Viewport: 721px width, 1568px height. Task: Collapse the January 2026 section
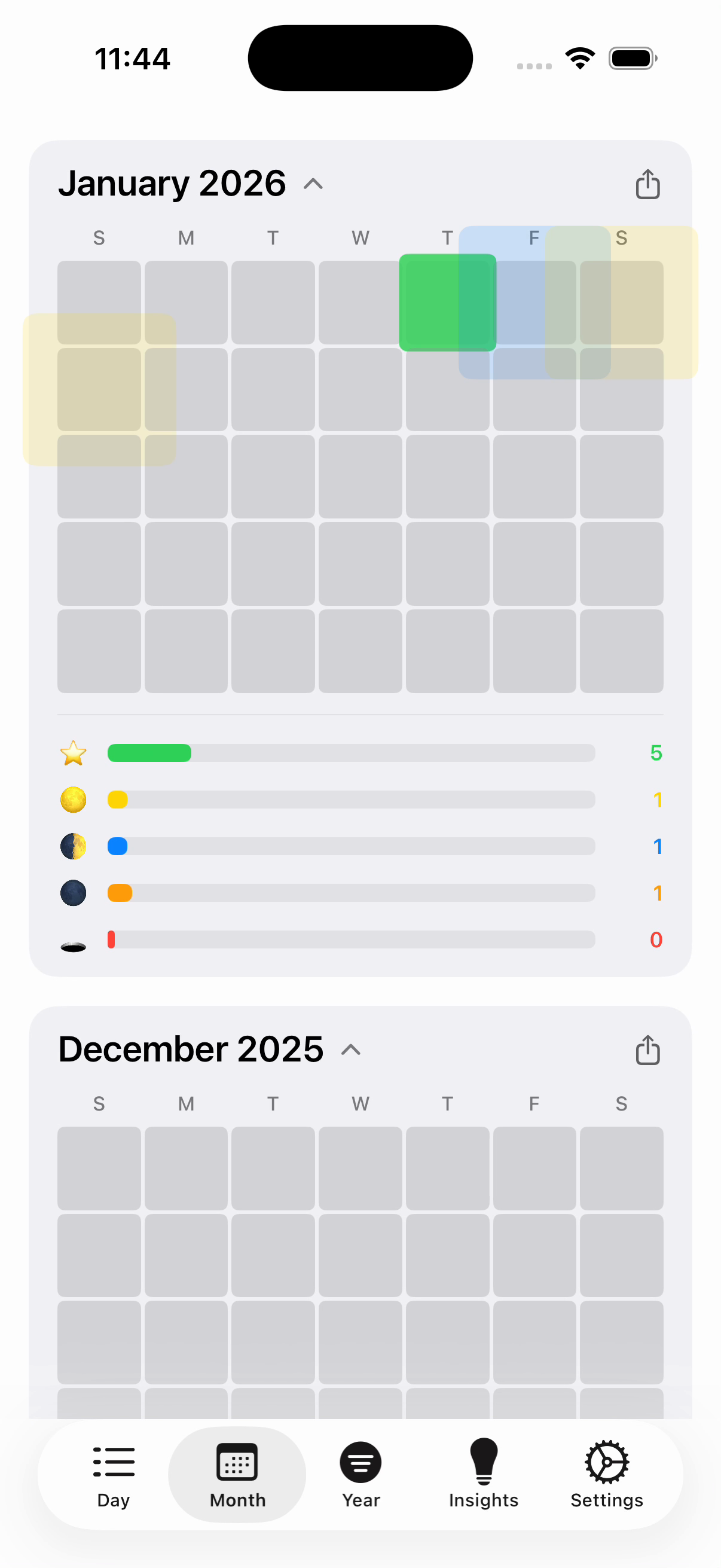tap(313, 184)
